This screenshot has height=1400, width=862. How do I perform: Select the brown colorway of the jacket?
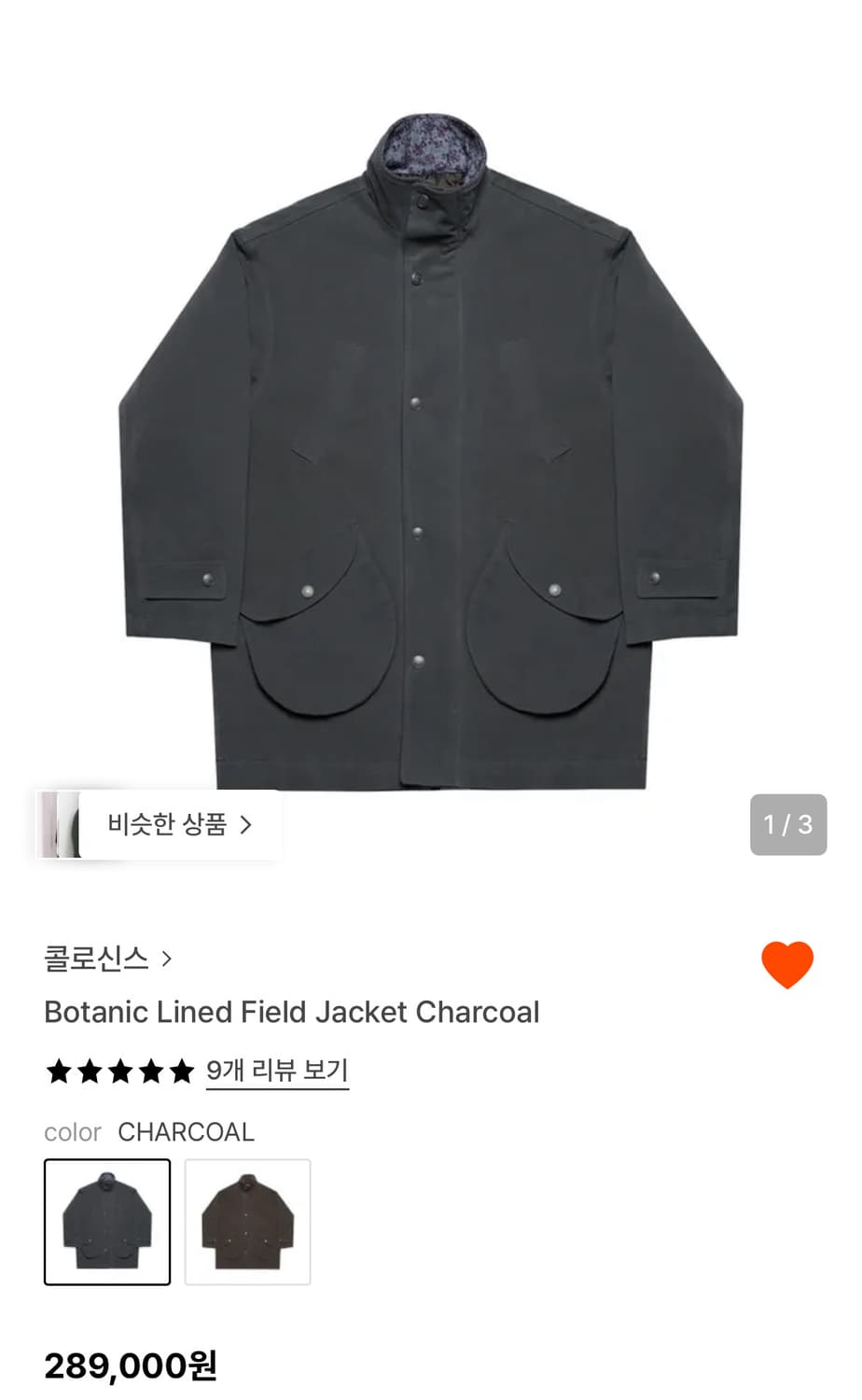[x=247, y=1224]
